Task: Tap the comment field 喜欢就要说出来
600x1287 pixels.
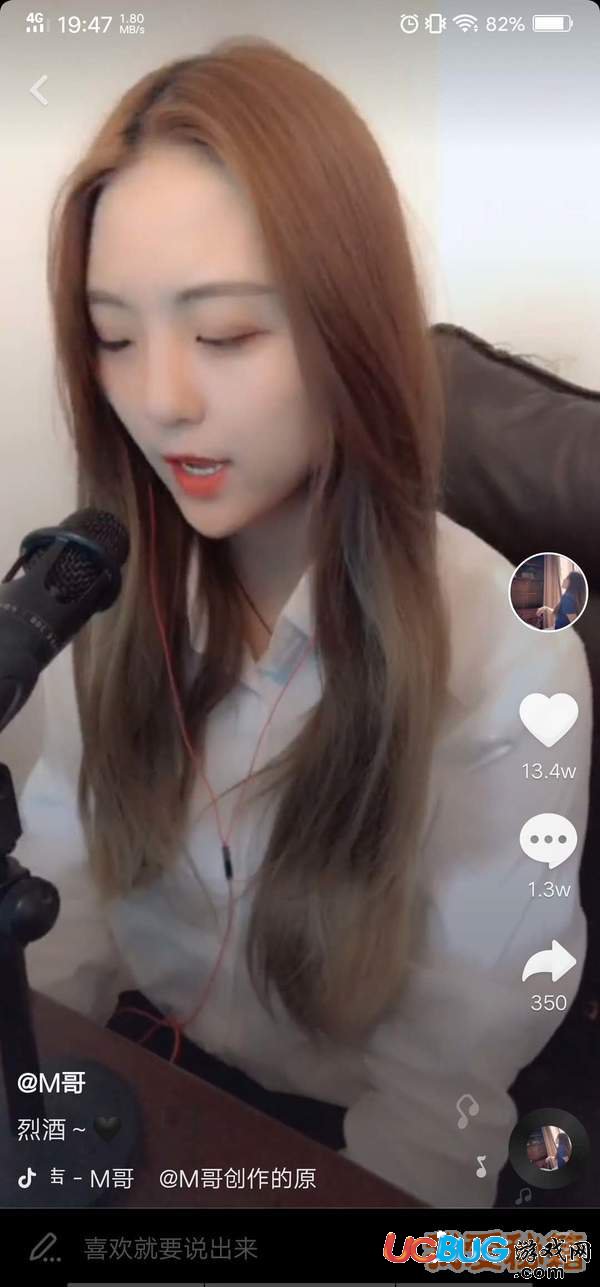Action: point(170,1247)
